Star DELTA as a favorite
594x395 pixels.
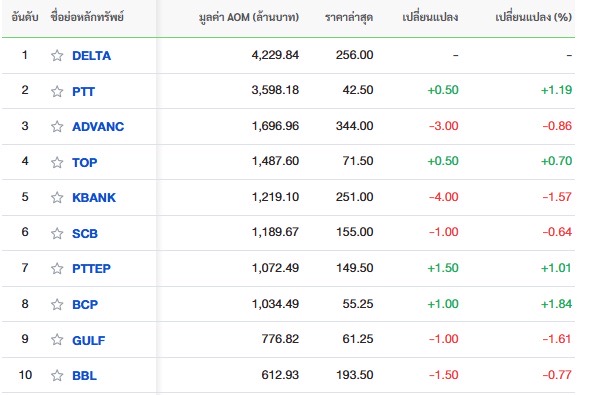[57, 56]
